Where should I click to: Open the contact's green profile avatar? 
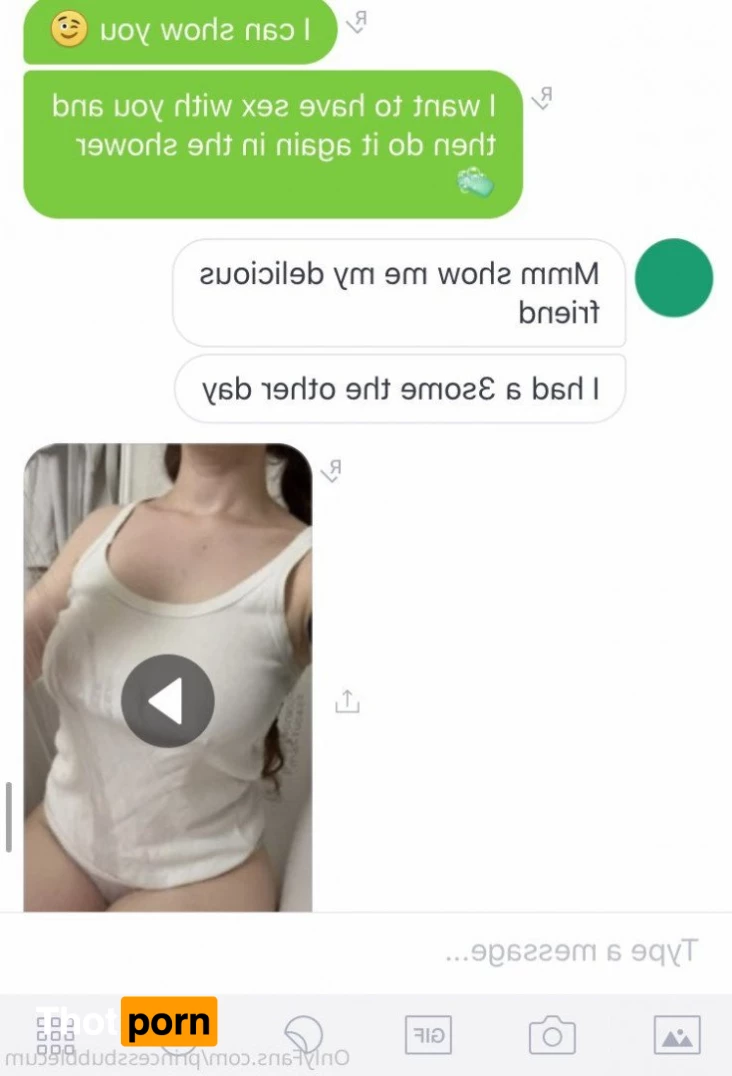(x=673, y=278)
